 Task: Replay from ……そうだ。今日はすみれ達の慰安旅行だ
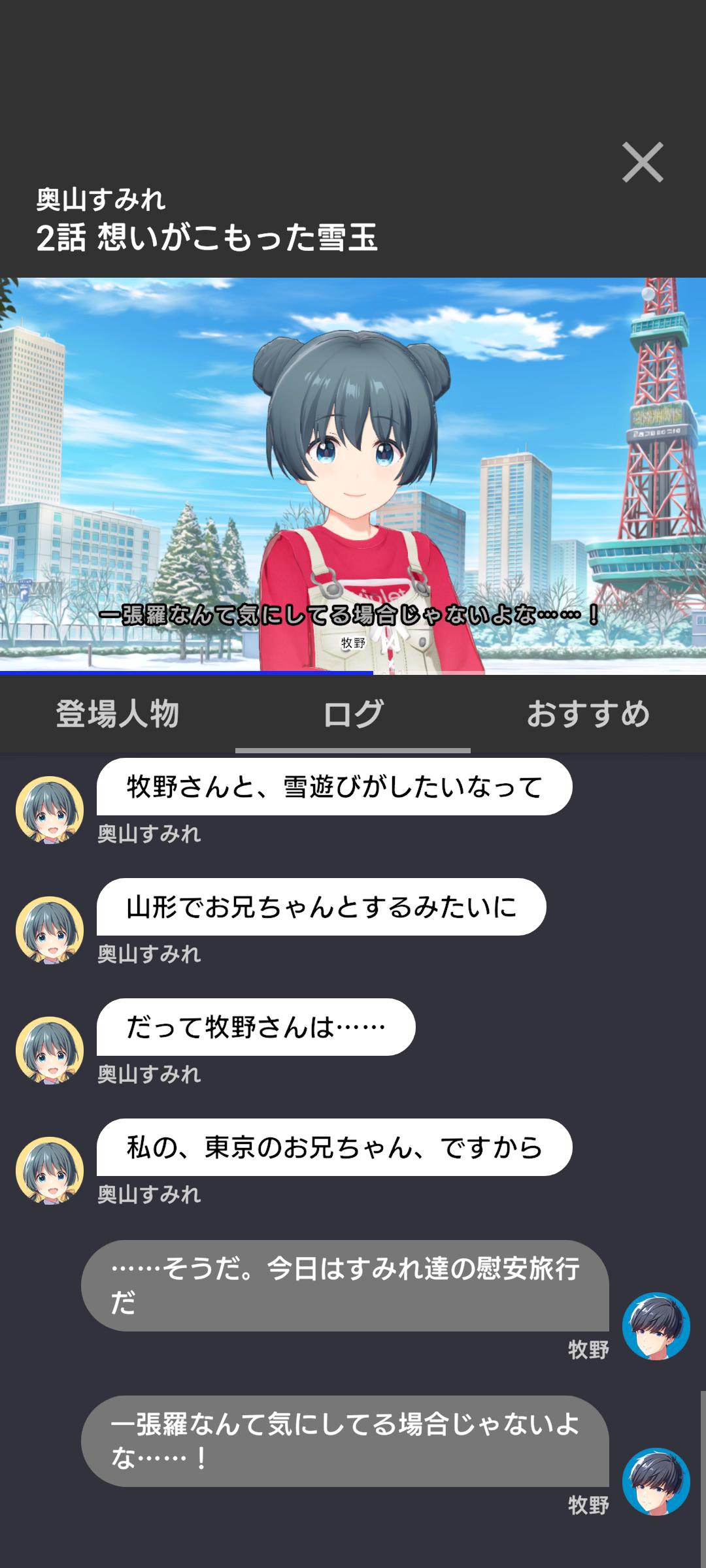[x=345, y=1286]
